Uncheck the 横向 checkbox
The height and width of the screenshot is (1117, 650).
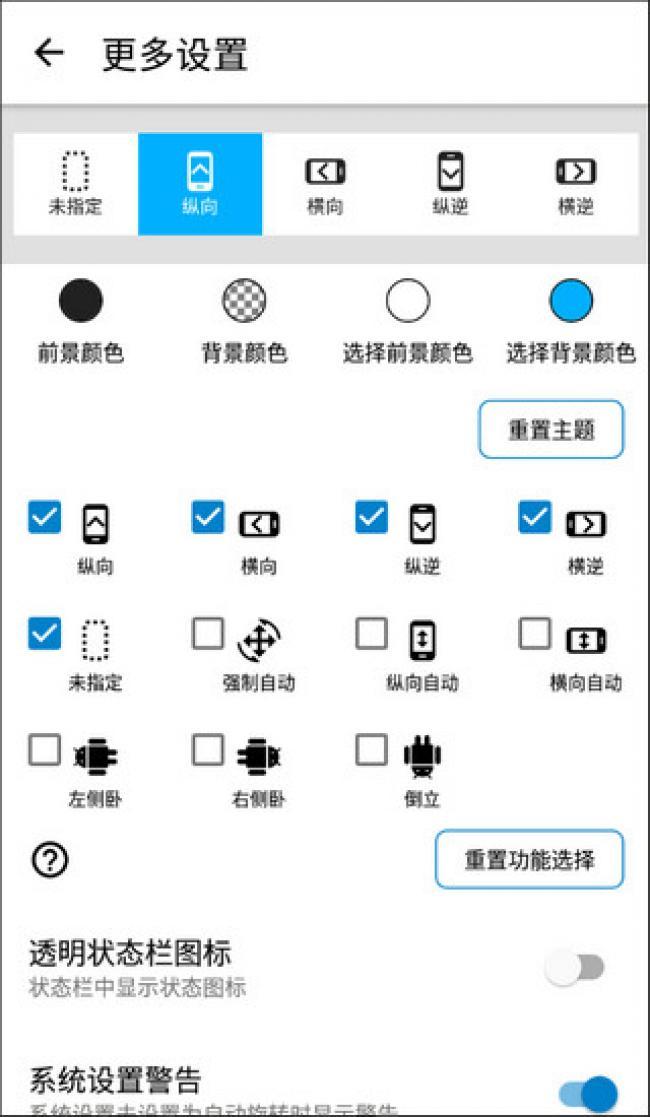click(208, 517)
